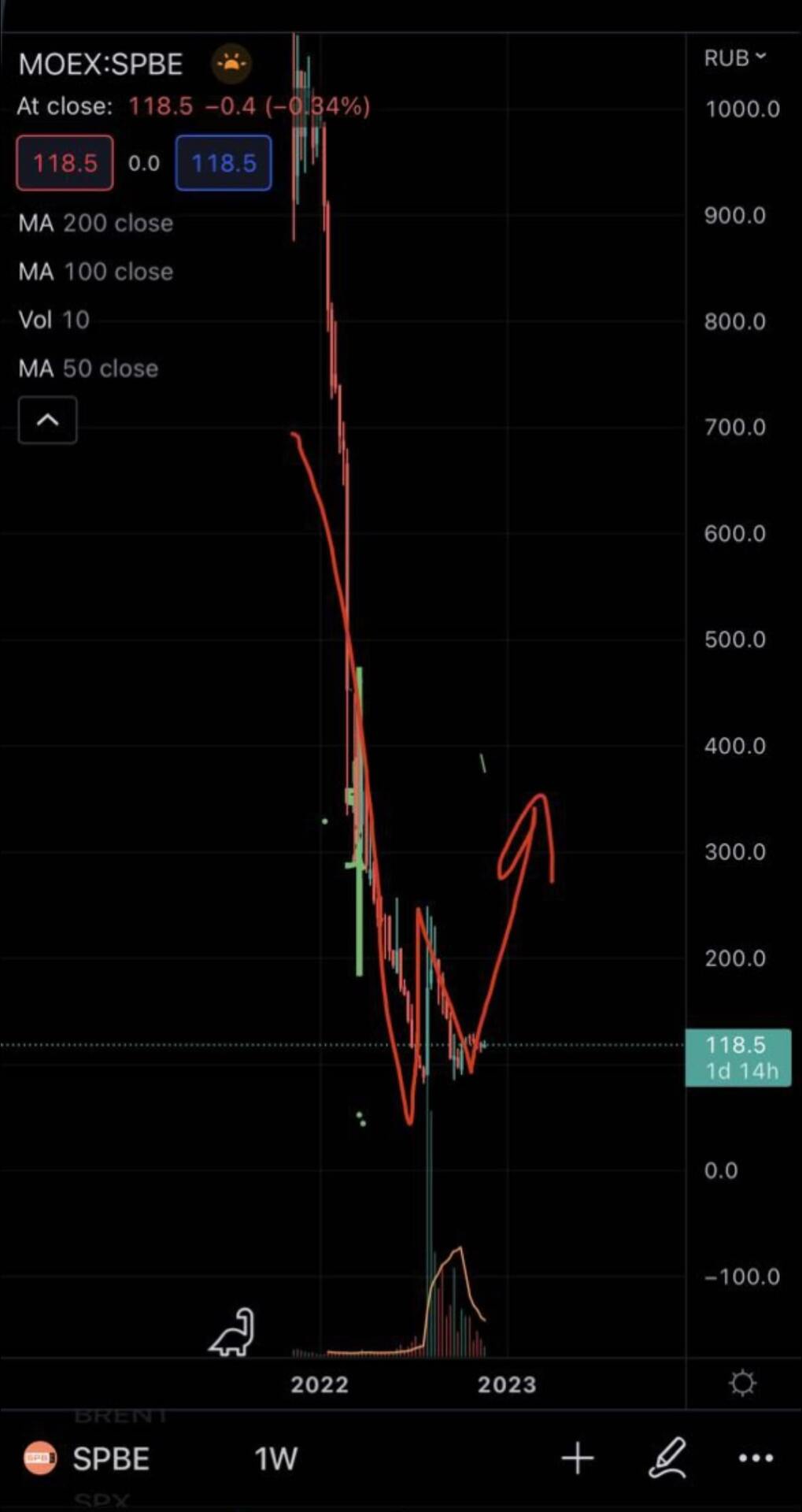Viewport: 802px width, 1512px height.
Task: Tap the market status sun icon
Action: click(231, 63)
